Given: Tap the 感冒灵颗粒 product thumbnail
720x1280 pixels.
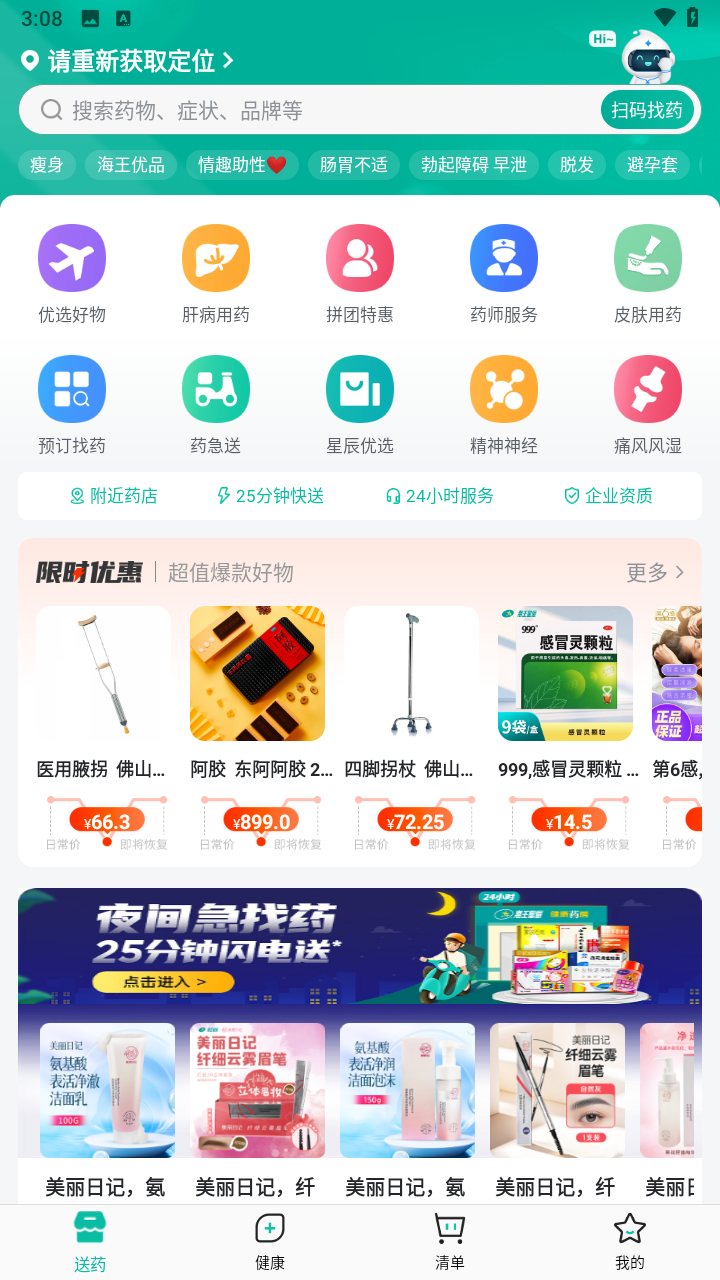Looking at the screenshot, I should [565, 673].
